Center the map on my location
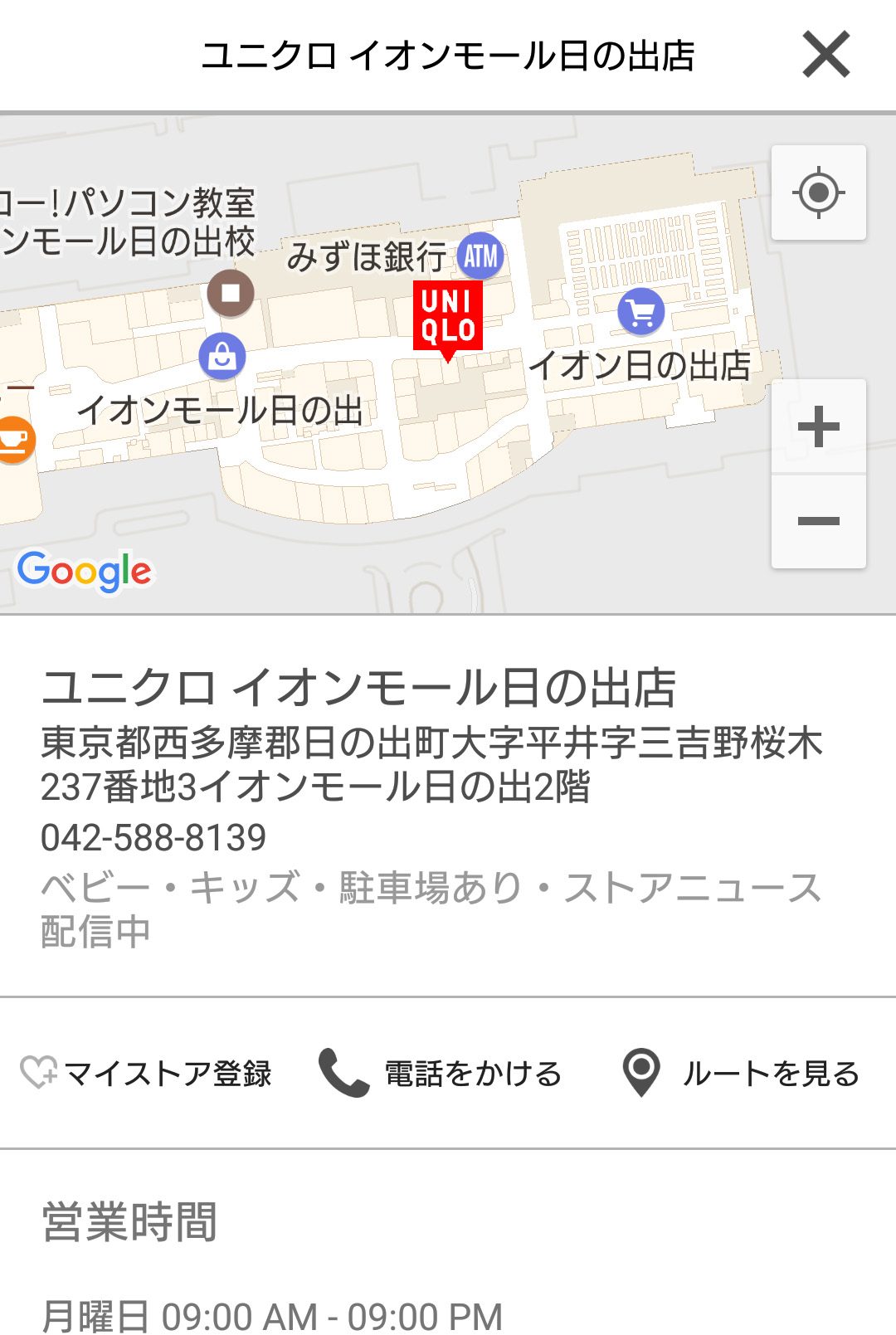 [819, 192]
